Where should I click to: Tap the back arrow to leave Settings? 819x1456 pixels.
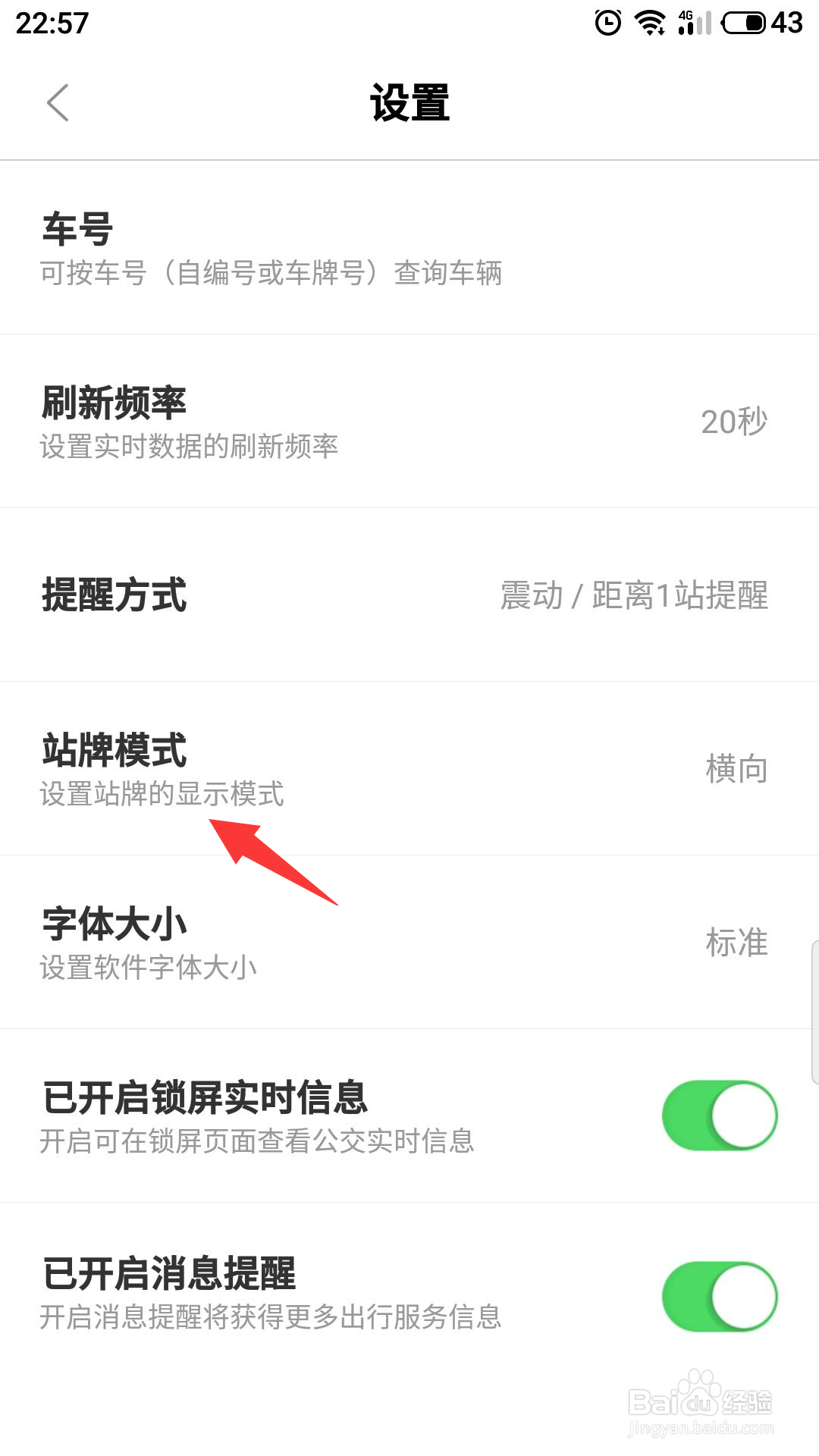(57, 102)
